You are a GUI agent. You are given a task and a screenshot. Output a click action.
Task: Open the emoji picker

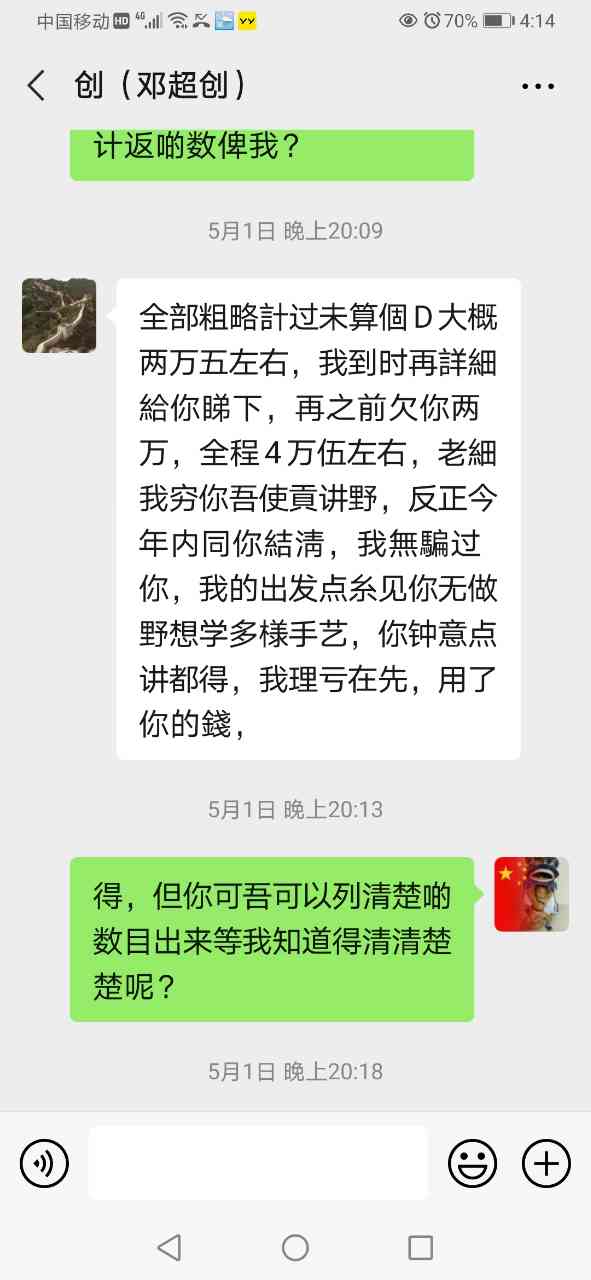click(472, 1164)
